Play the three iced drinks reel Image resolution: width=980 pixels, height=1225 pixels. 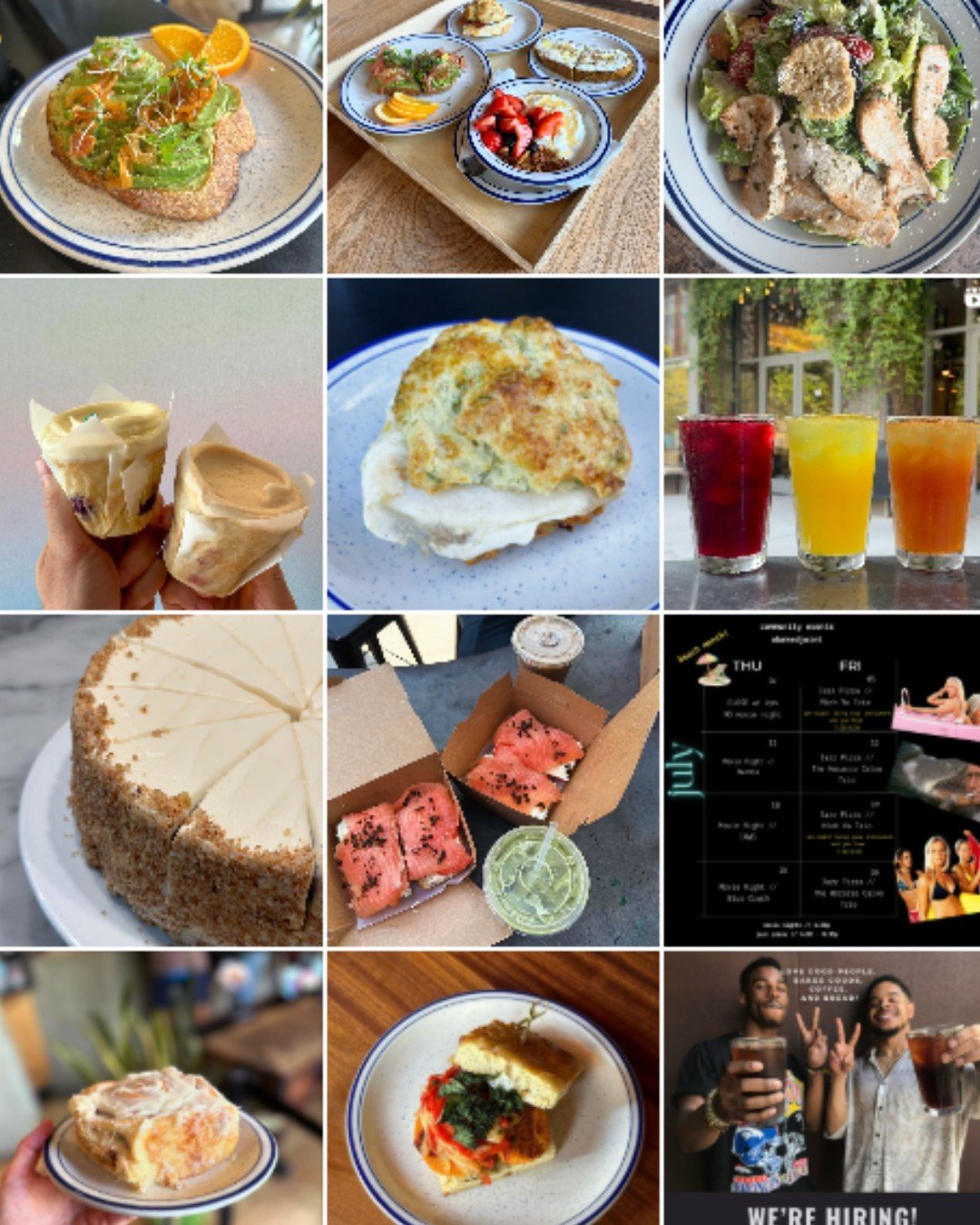[x=822, y=444]
